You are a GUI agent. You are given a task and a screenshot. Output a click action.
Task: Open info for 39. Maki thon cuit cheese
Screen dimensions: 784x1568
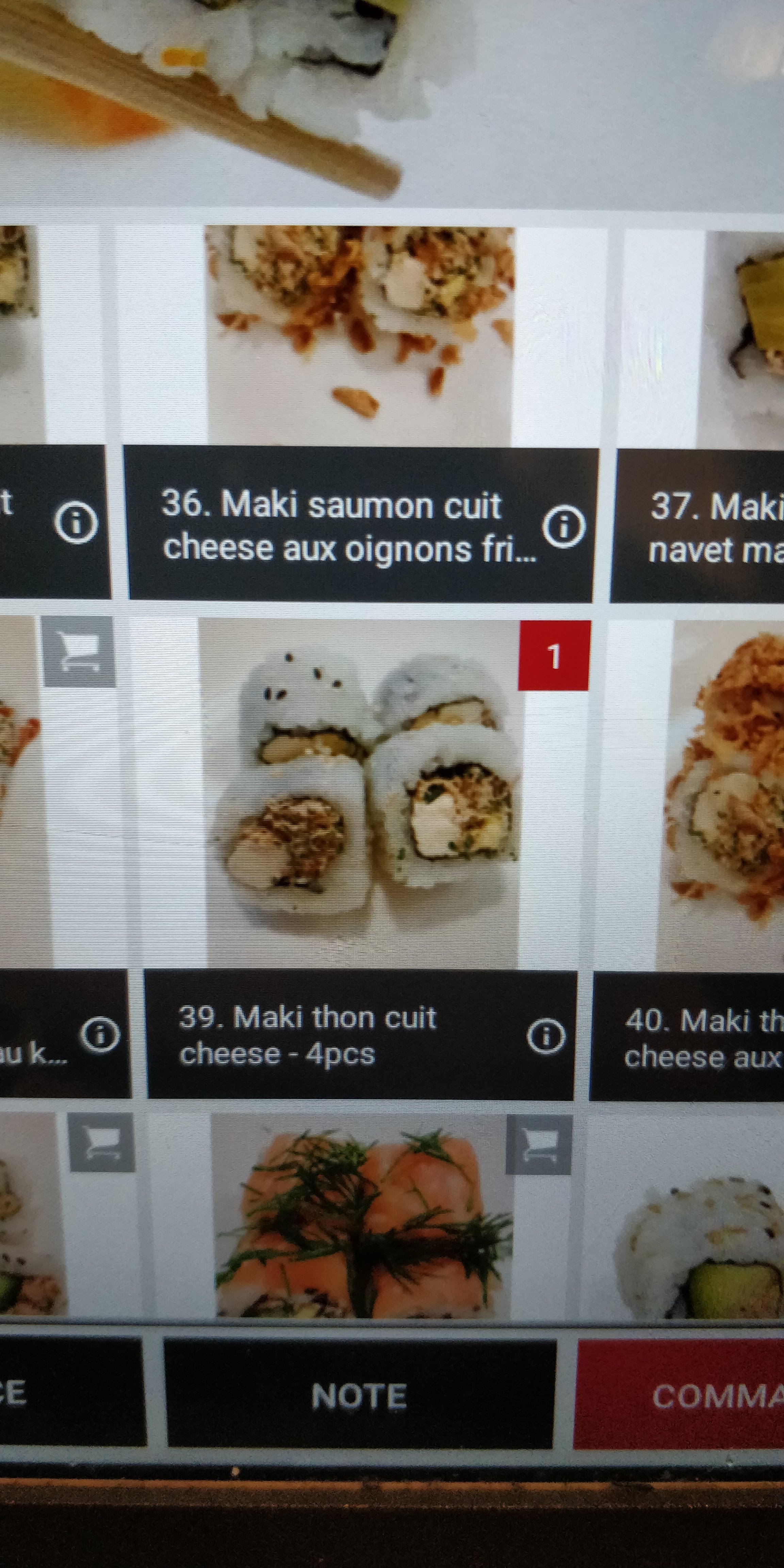545,1035
